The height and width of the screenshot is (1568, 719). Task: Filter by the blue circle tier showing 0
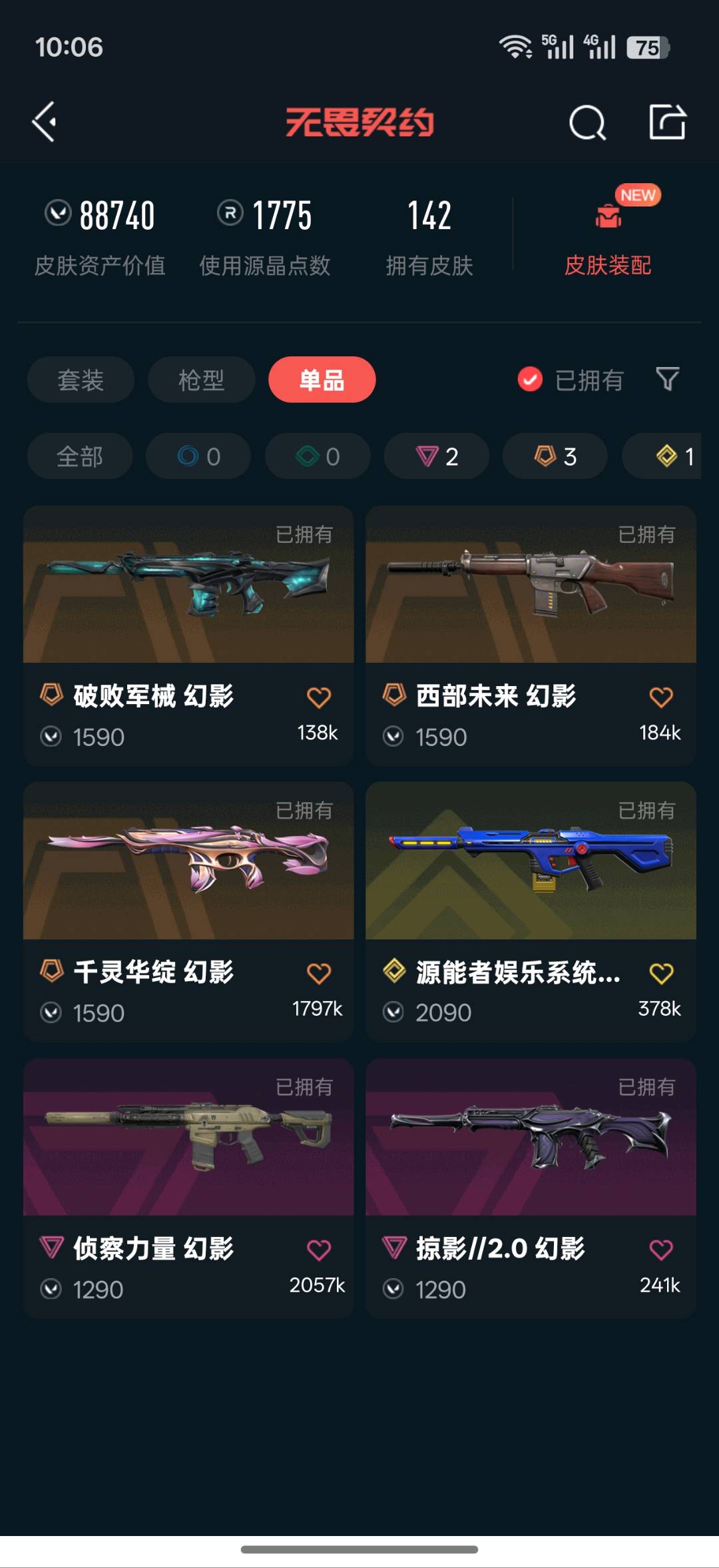click(198, 456)
